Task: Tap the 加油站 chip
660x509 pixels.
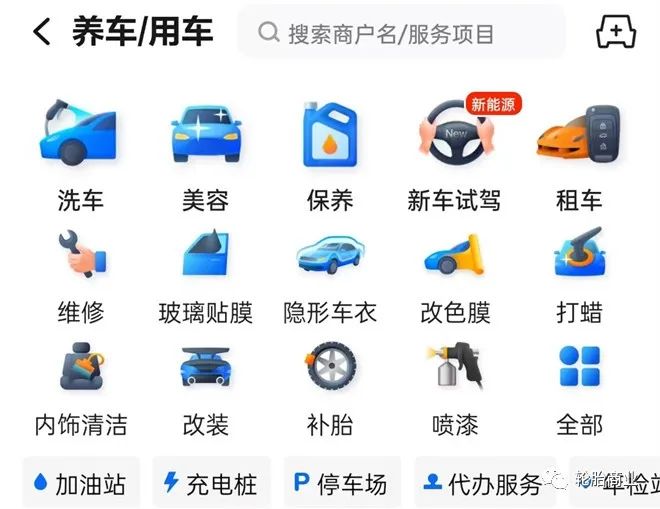Action: click(x=80, y=485)
